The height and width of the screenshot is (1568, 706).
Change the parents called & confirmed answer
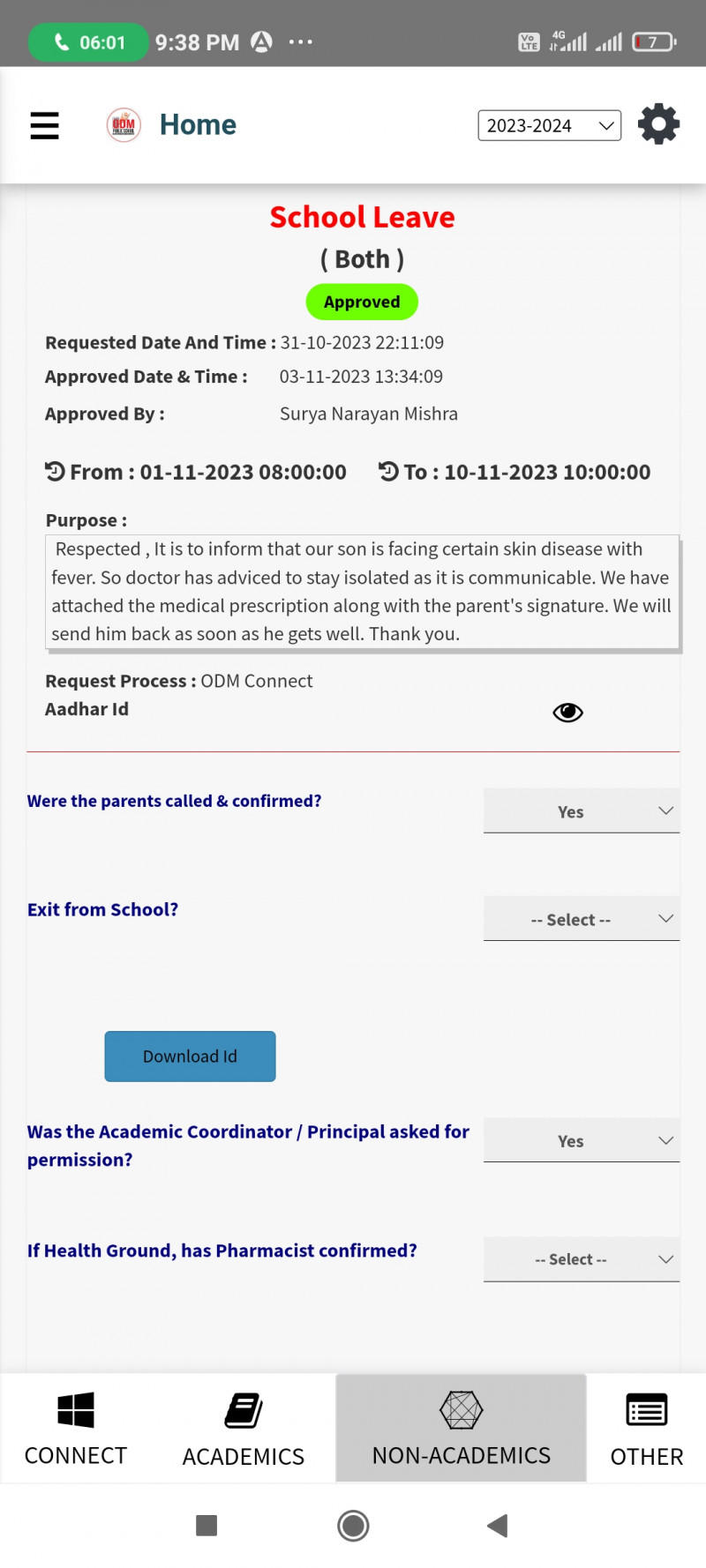(581, 811)
